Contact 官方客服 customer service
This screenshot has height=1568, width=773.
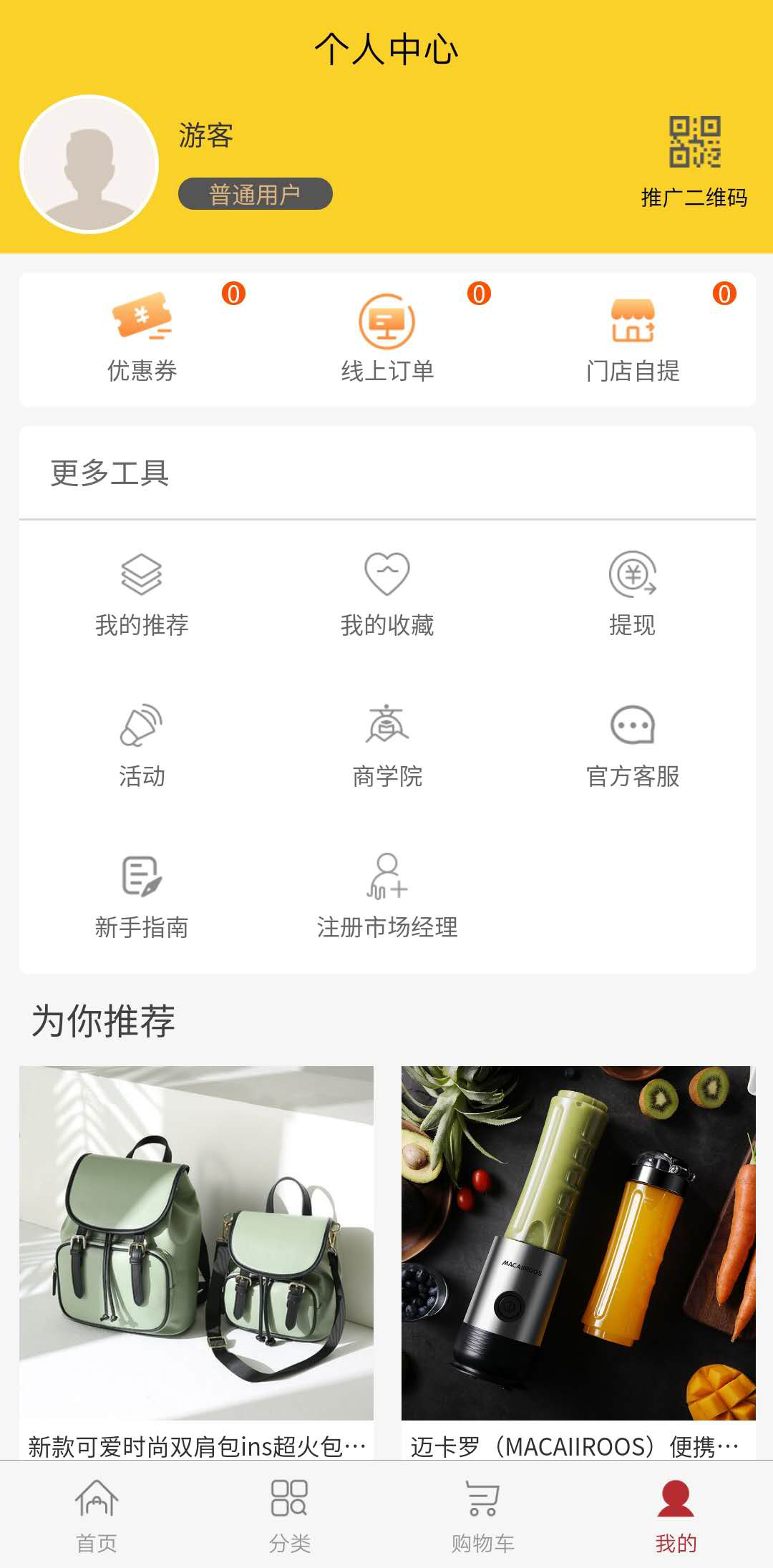click(633, 746)
